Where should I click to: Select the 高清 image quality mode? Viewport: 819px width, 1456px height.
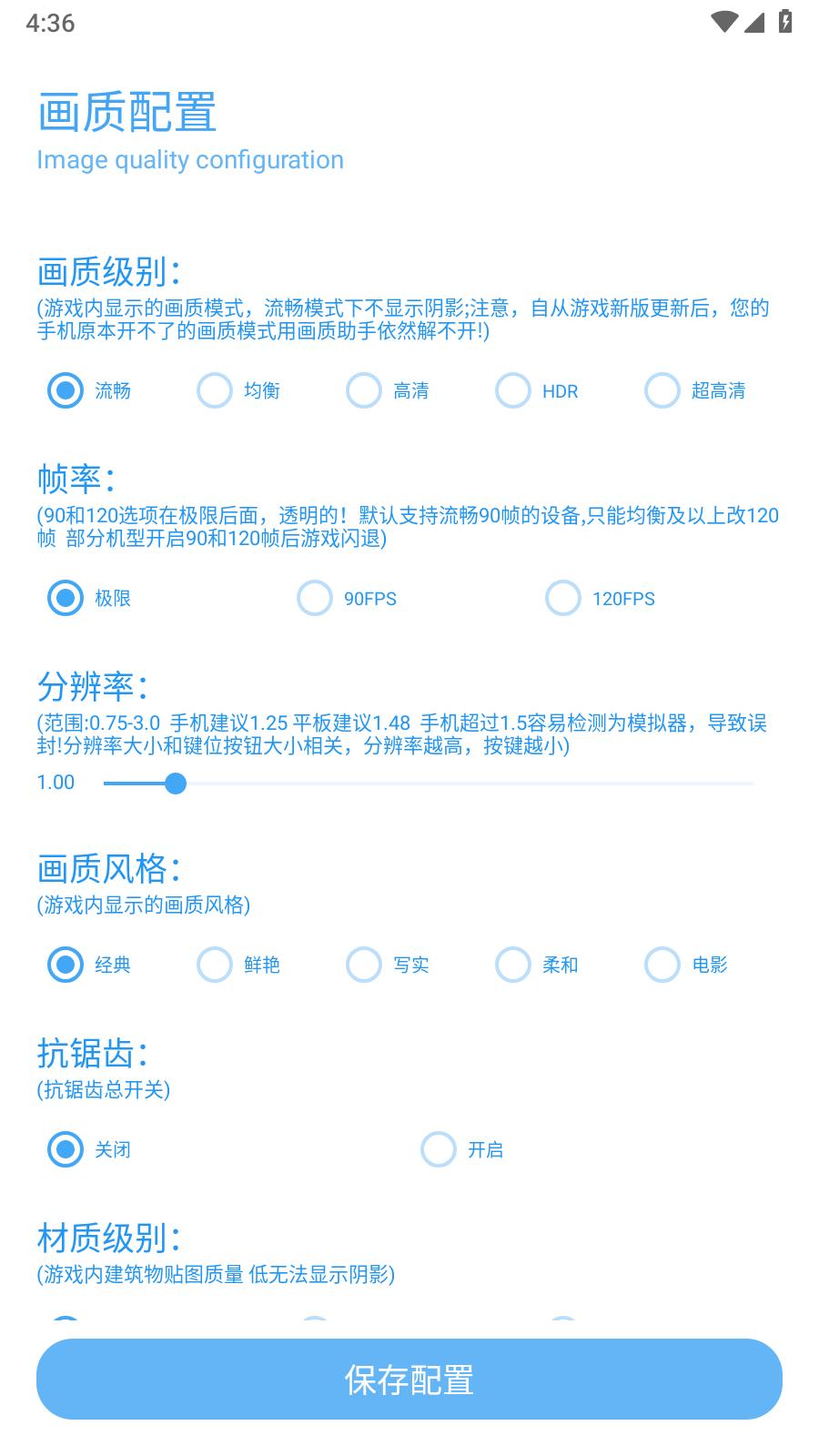click(363, 391)
